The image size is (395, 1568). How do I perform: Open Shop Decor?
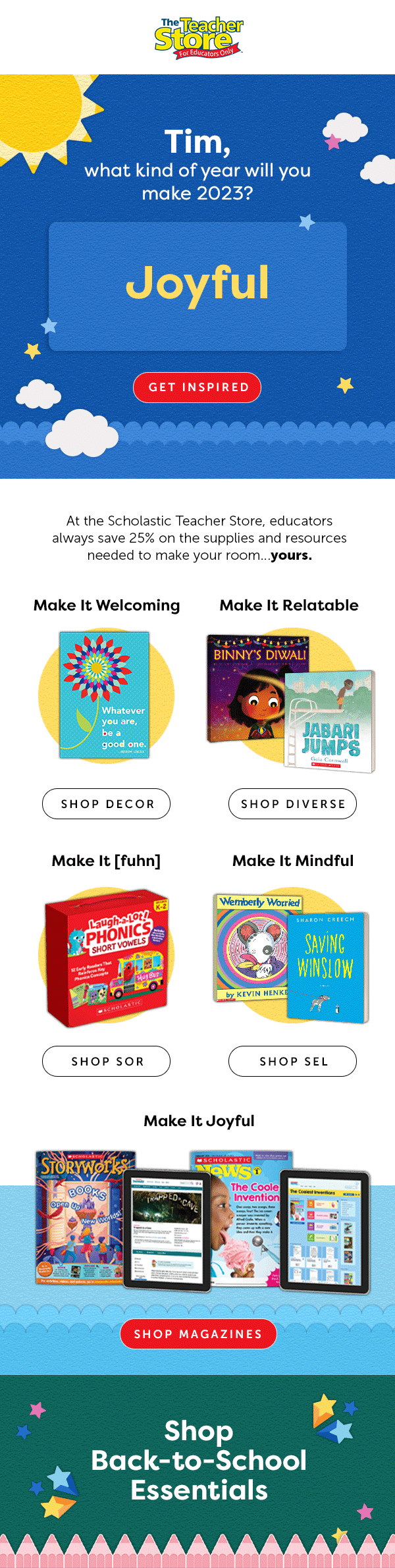(107, 803)
